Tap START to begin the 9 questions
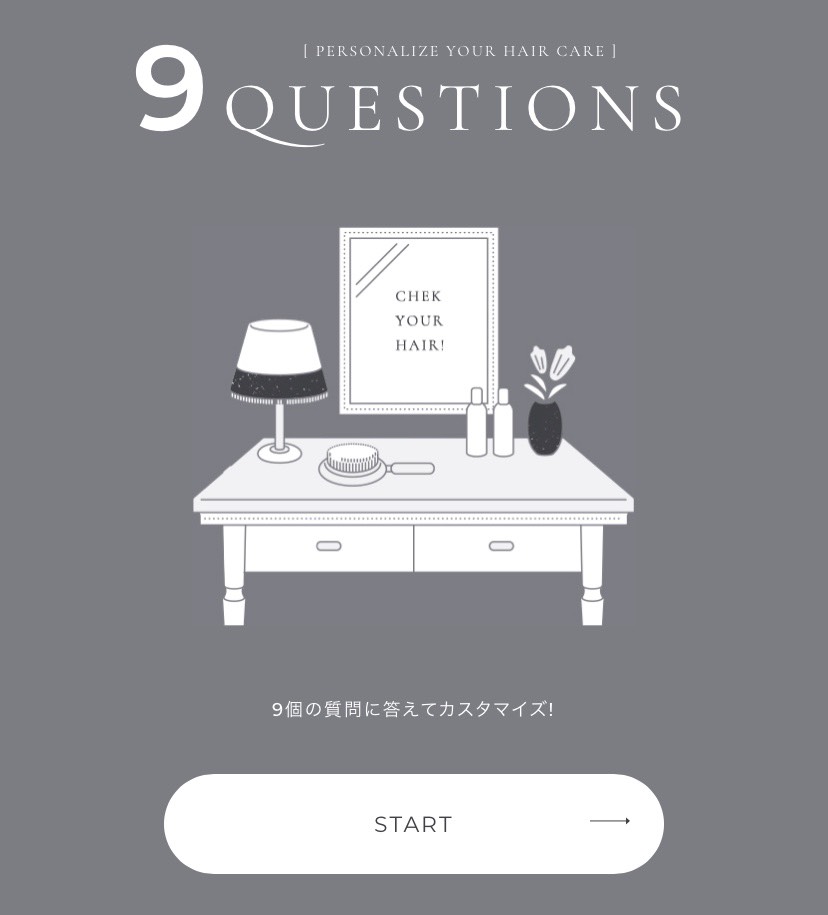 pyautogui.click(x=413, y=824)
